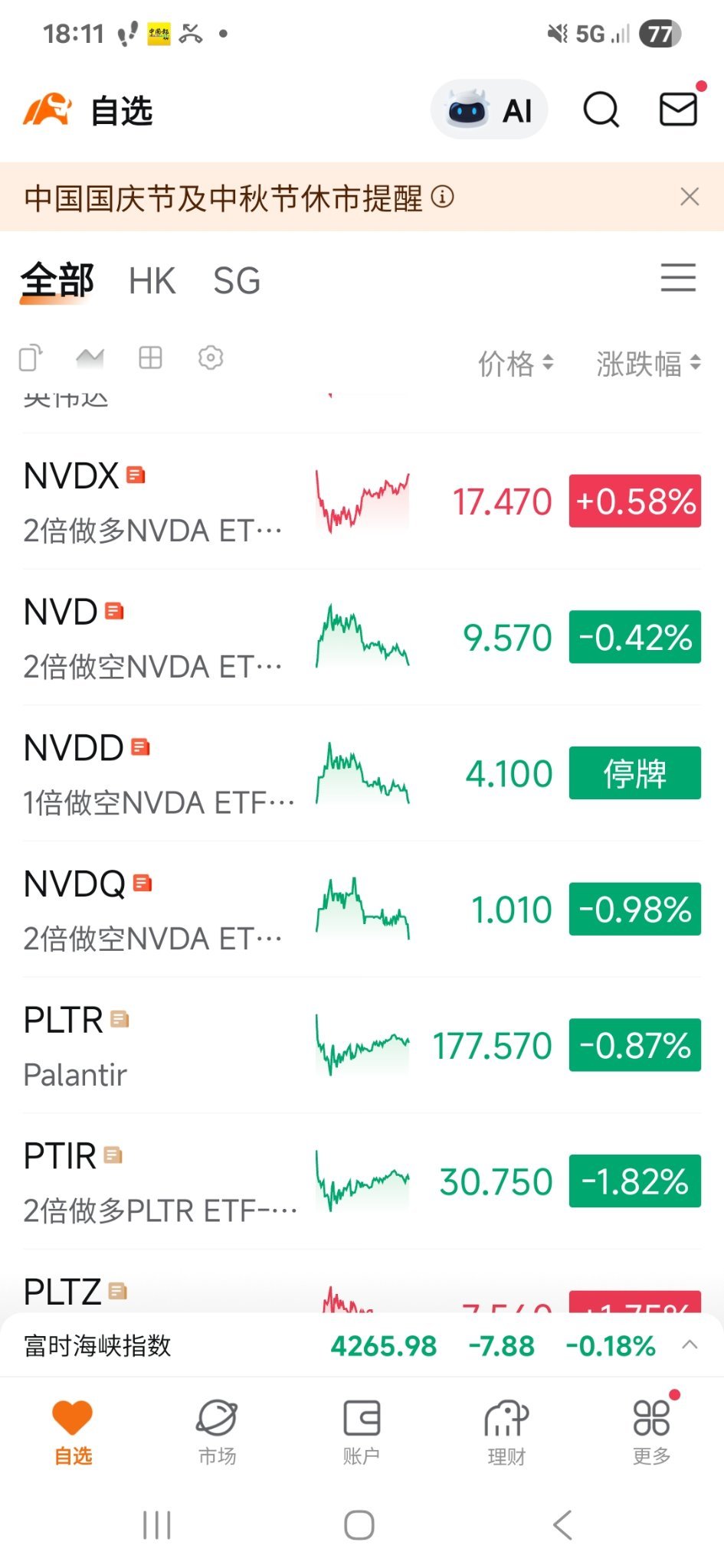Image resolution: width=724 pixels, height=1568 pixels.
Task: Go to the 市场 tab
Action: tap(217, 1432)
